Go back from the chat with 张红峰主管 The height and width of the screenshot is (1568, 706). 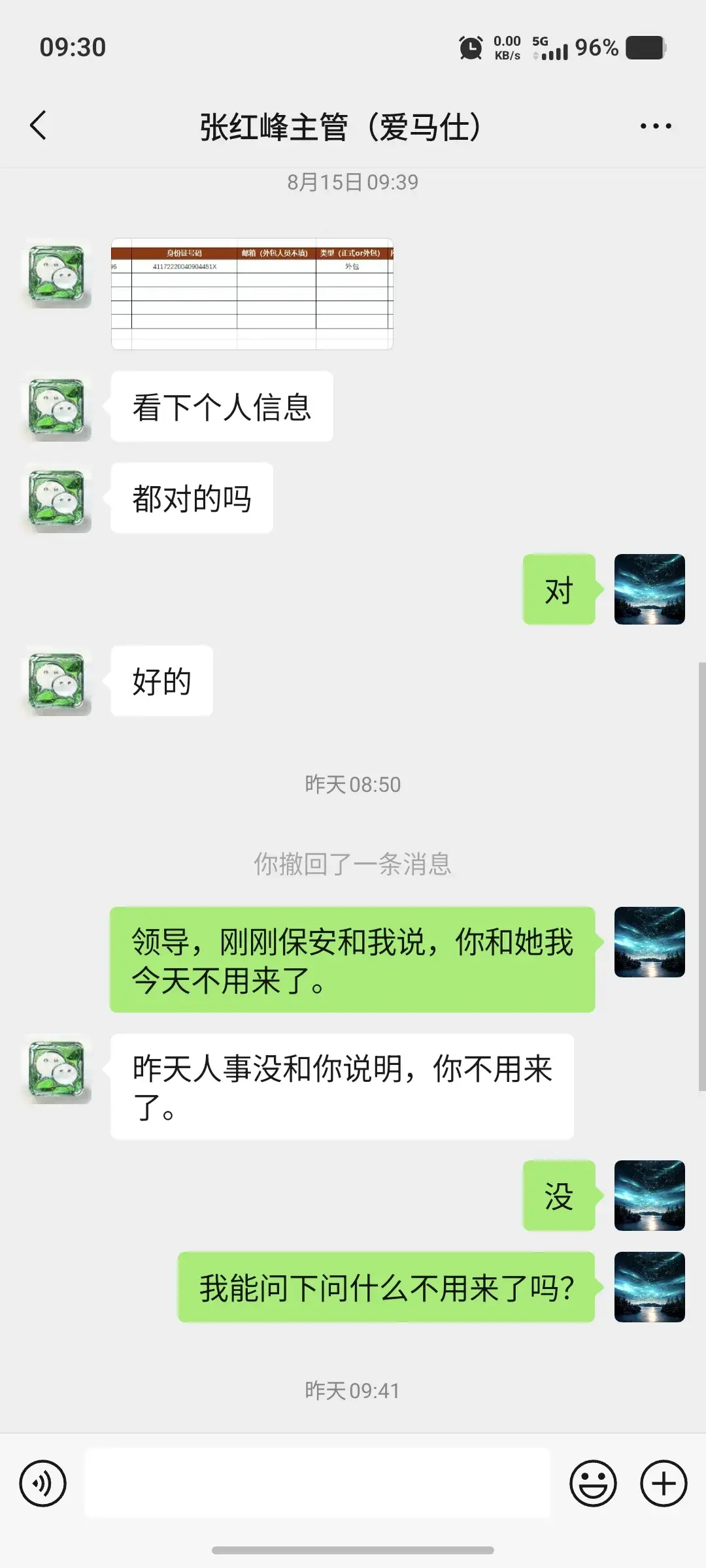coord(39,125)
